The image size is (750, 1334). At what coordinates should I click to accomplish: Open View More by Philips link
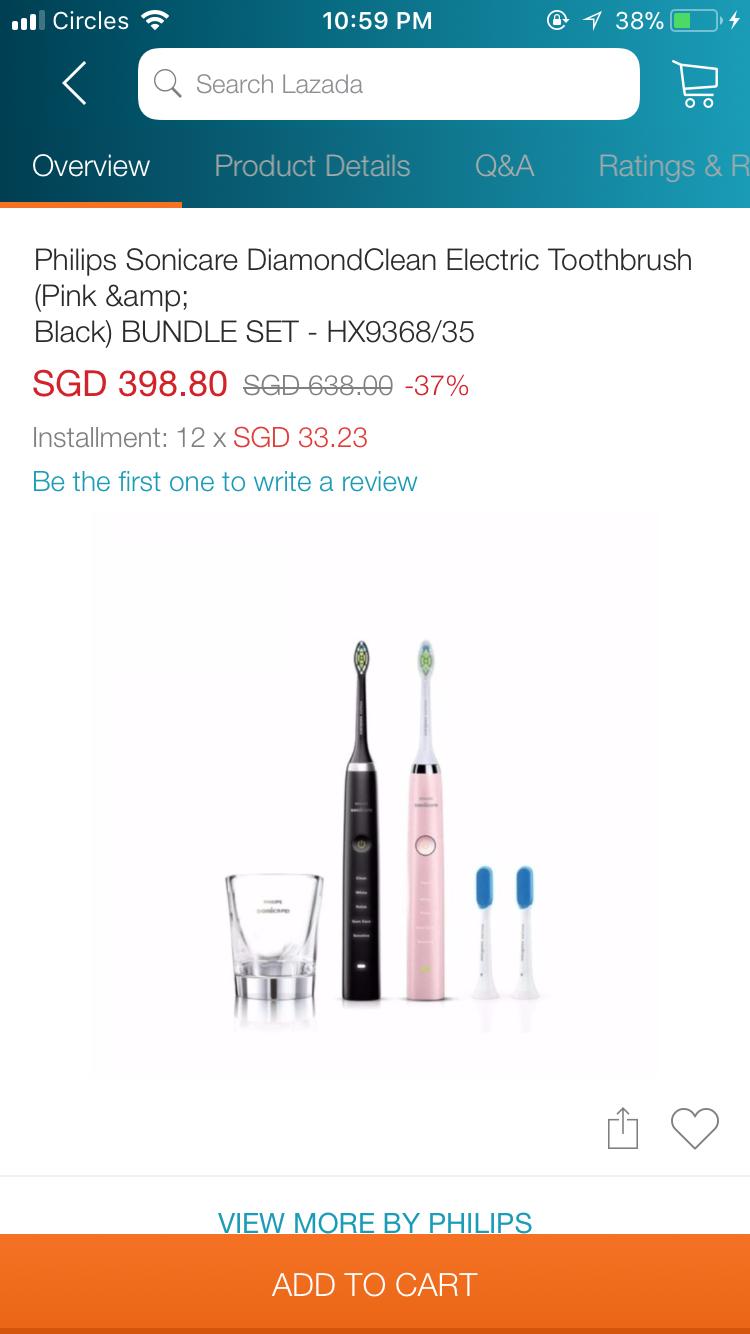coord(375,1220)
